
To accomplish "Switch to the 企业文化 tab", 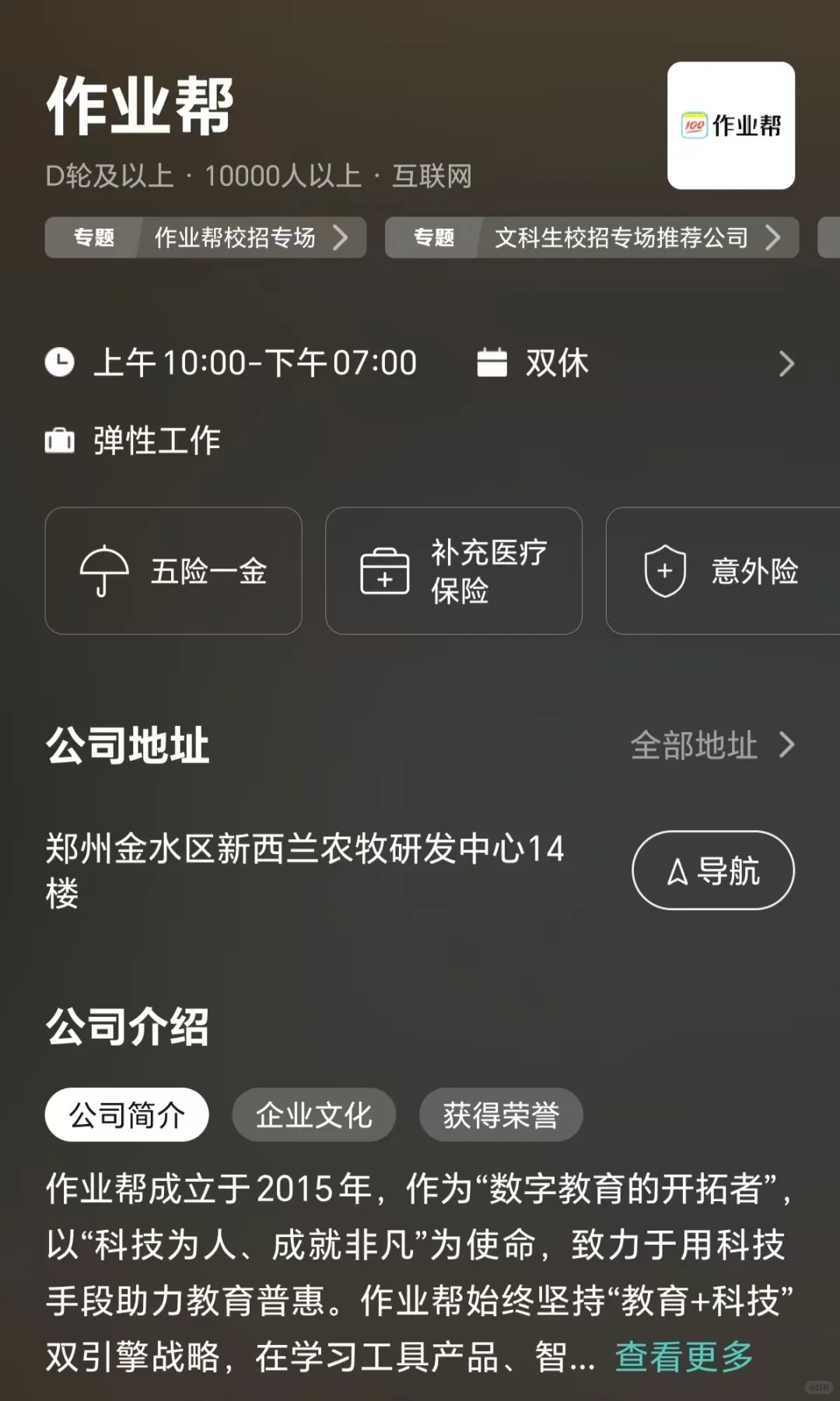I will pyautogui.click(x=313, y=1115).
